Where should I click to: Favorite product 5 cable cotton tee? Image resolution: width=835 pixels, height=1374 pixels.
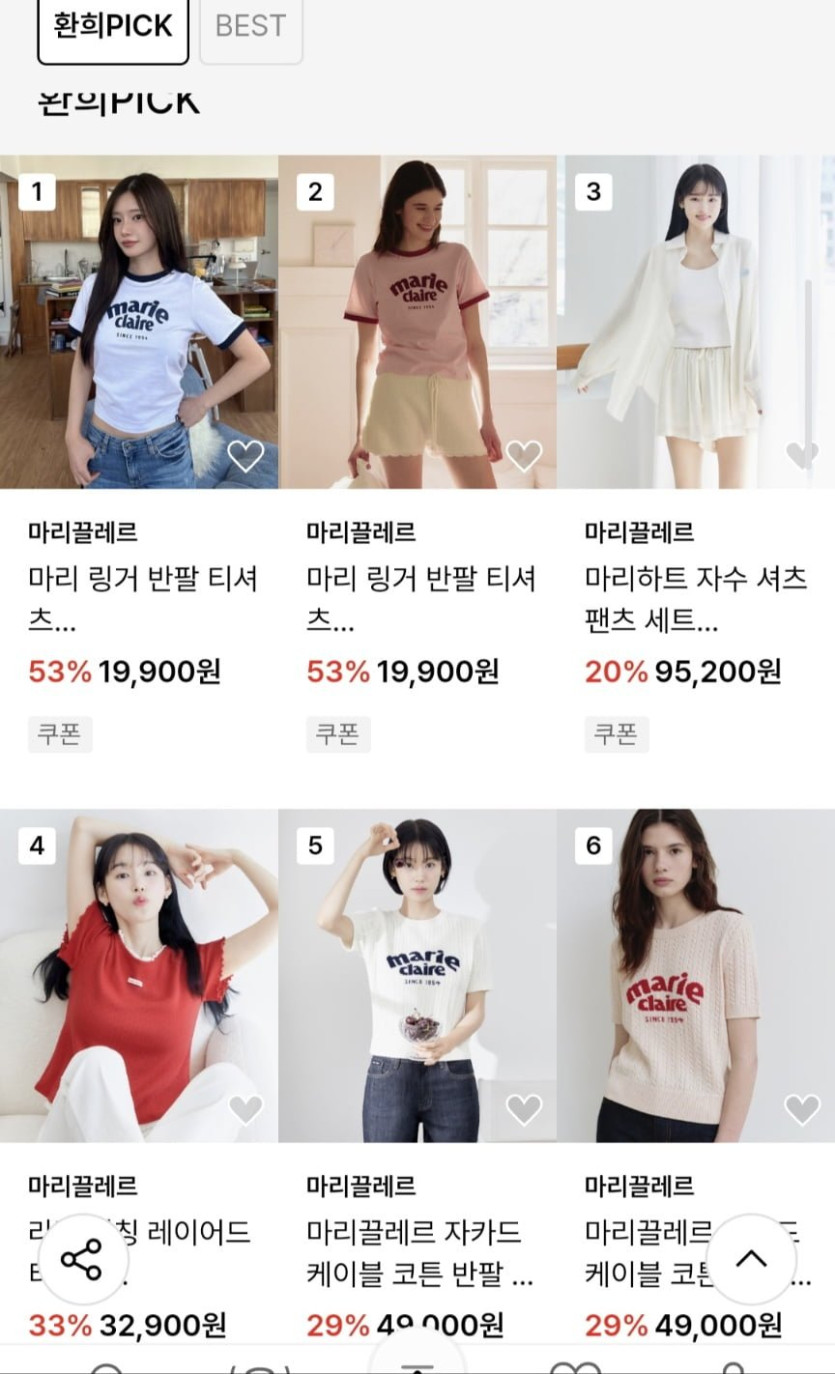(x=523, y=1109)
